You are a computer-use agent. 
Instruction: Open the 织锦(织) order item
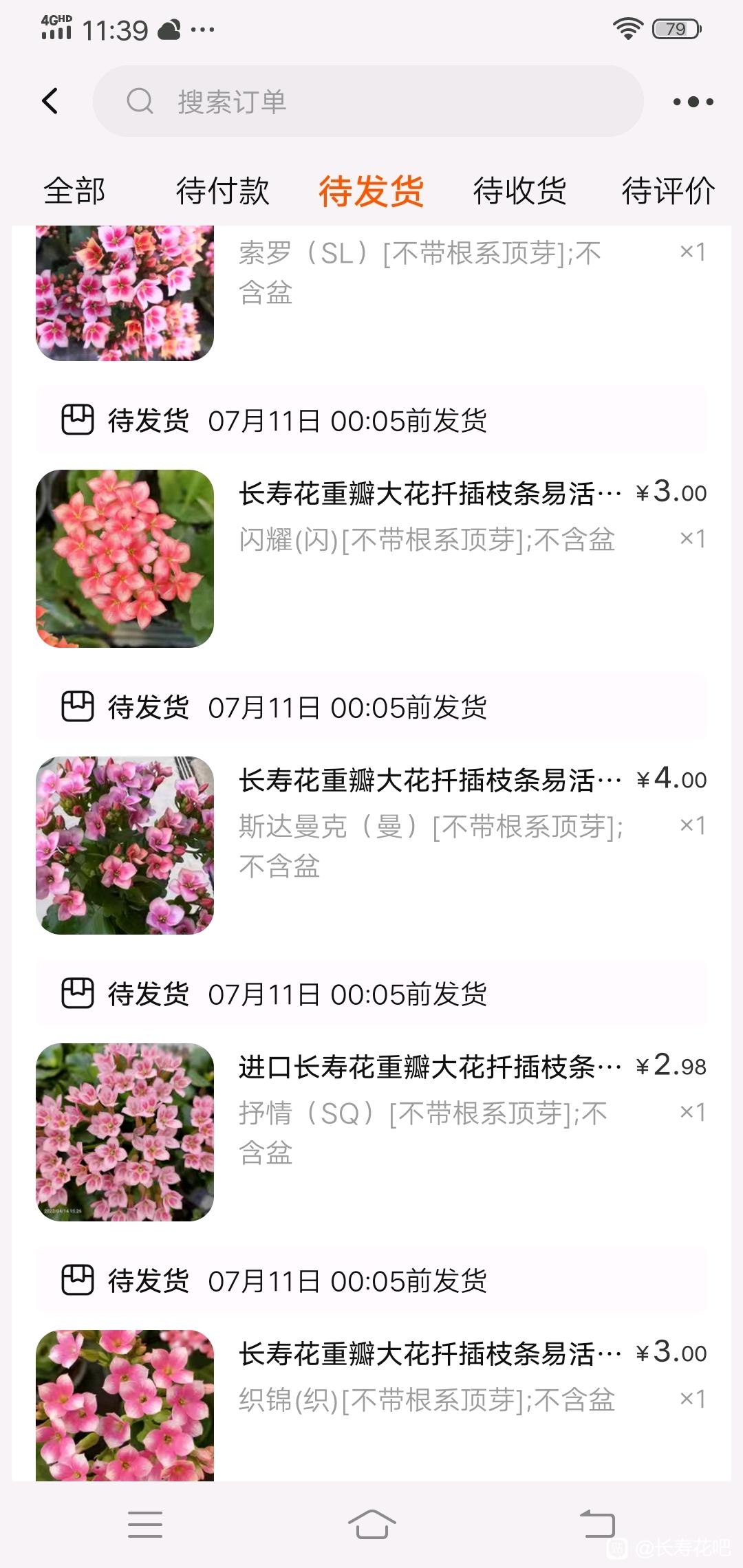[x=371, y=1405]
